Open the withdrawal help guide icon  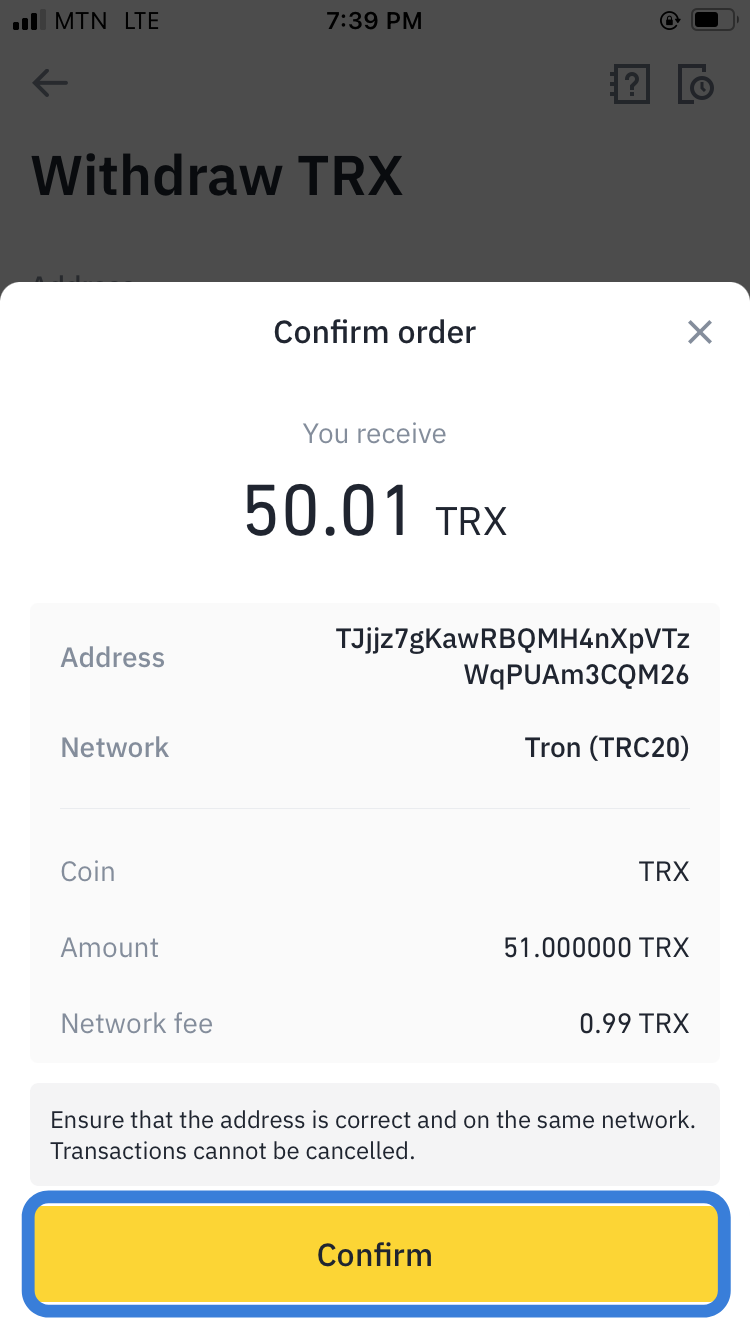pyautogui.click(x=630, y=85)
